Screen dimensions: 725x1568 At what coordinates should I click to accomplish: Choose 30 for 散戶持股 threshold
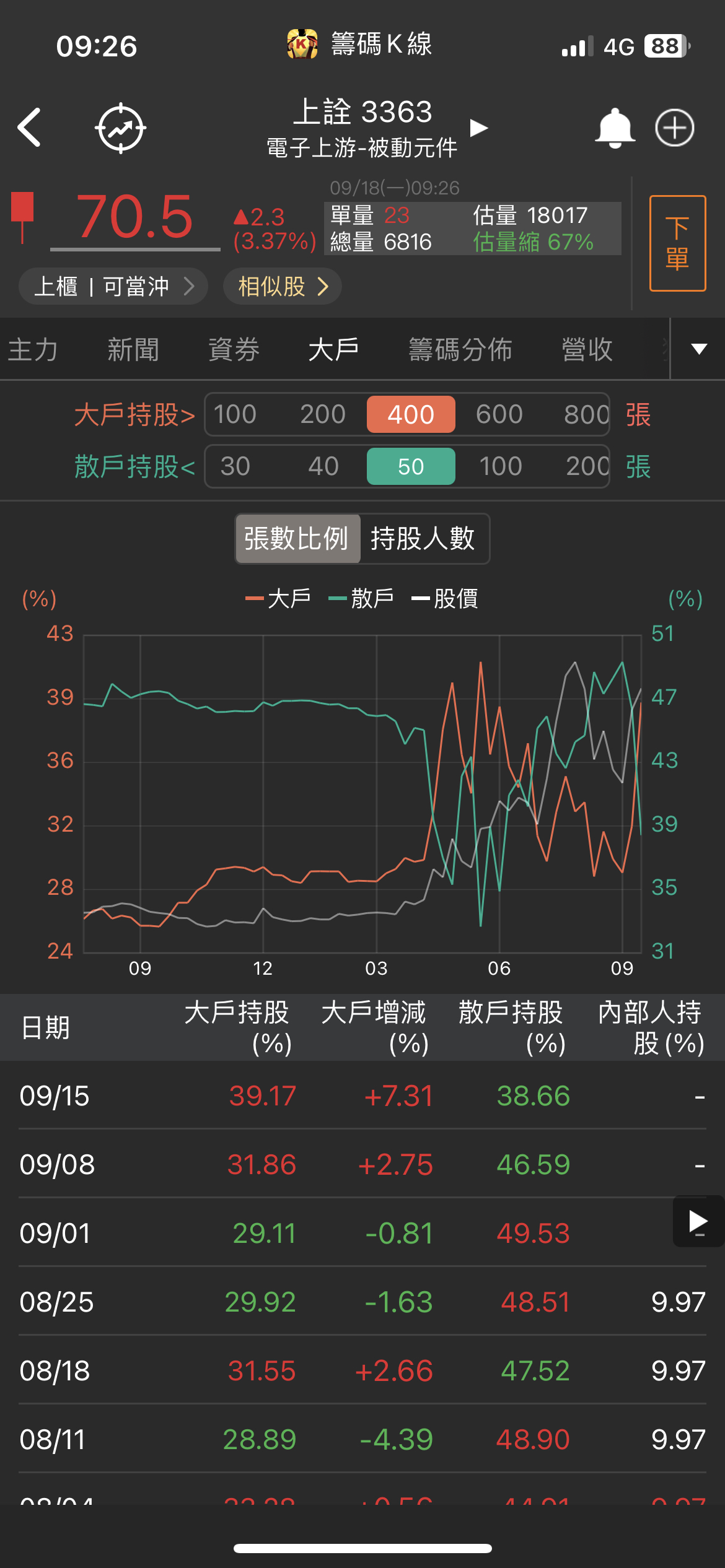[235, 466]
